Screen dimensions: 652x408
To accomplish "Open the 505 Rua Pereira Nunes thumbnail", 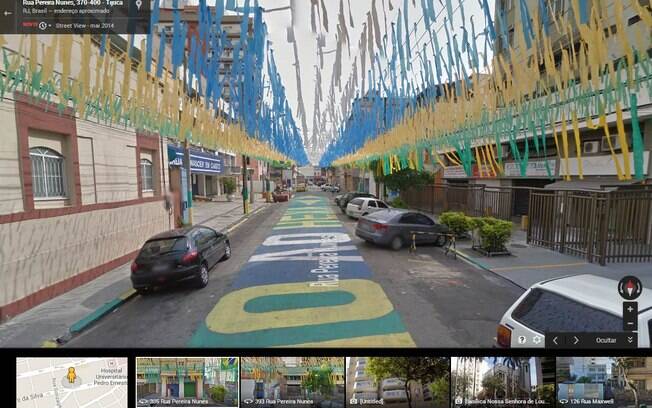I will [x=187, y=381].
